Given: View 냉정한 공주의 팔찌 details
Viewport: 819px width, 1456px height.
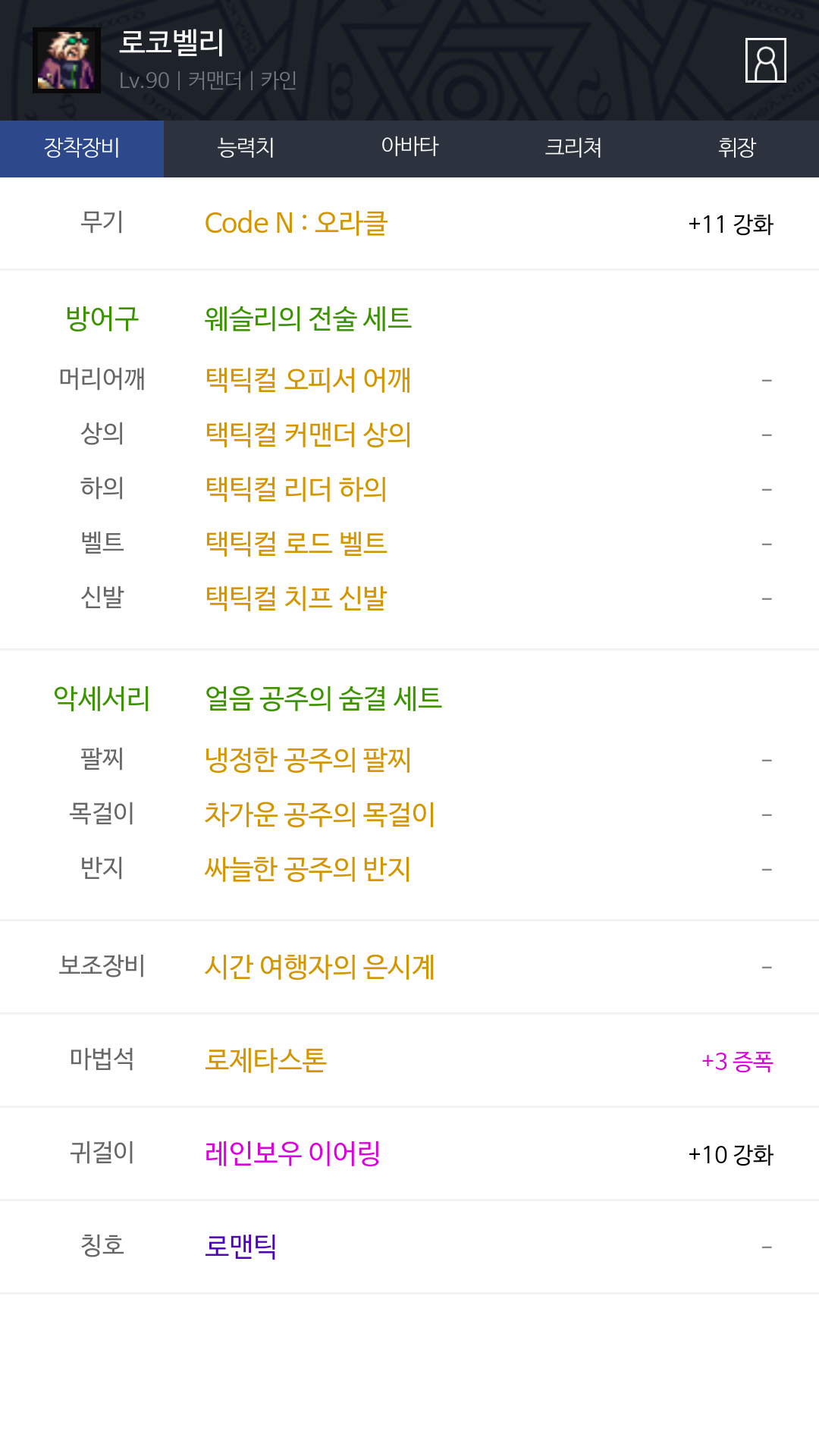Looking at the screenshot, I should click(308, 760).
